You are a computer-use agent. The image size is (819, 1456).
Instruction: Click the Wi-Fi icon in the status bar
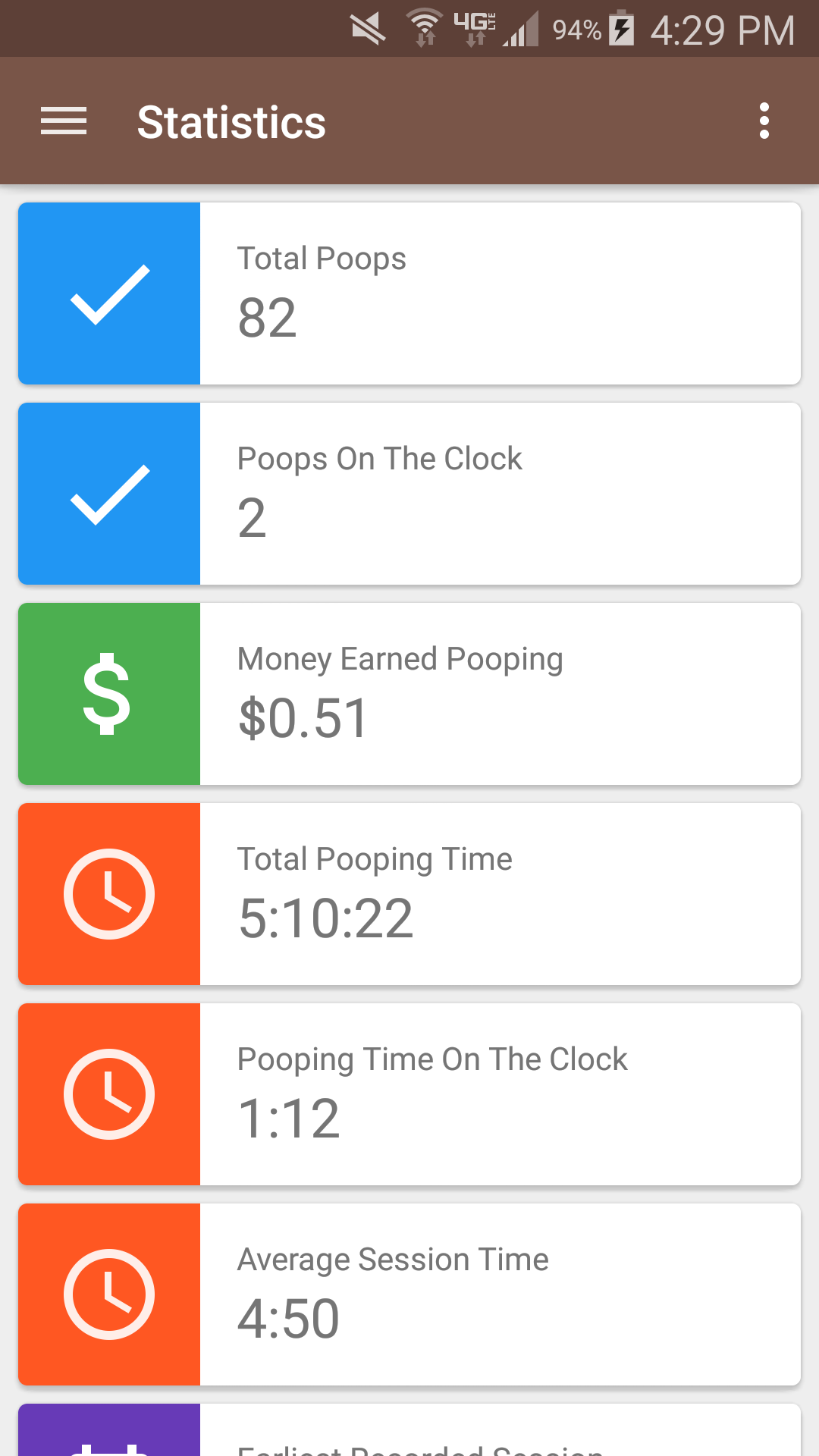[426, 27]
